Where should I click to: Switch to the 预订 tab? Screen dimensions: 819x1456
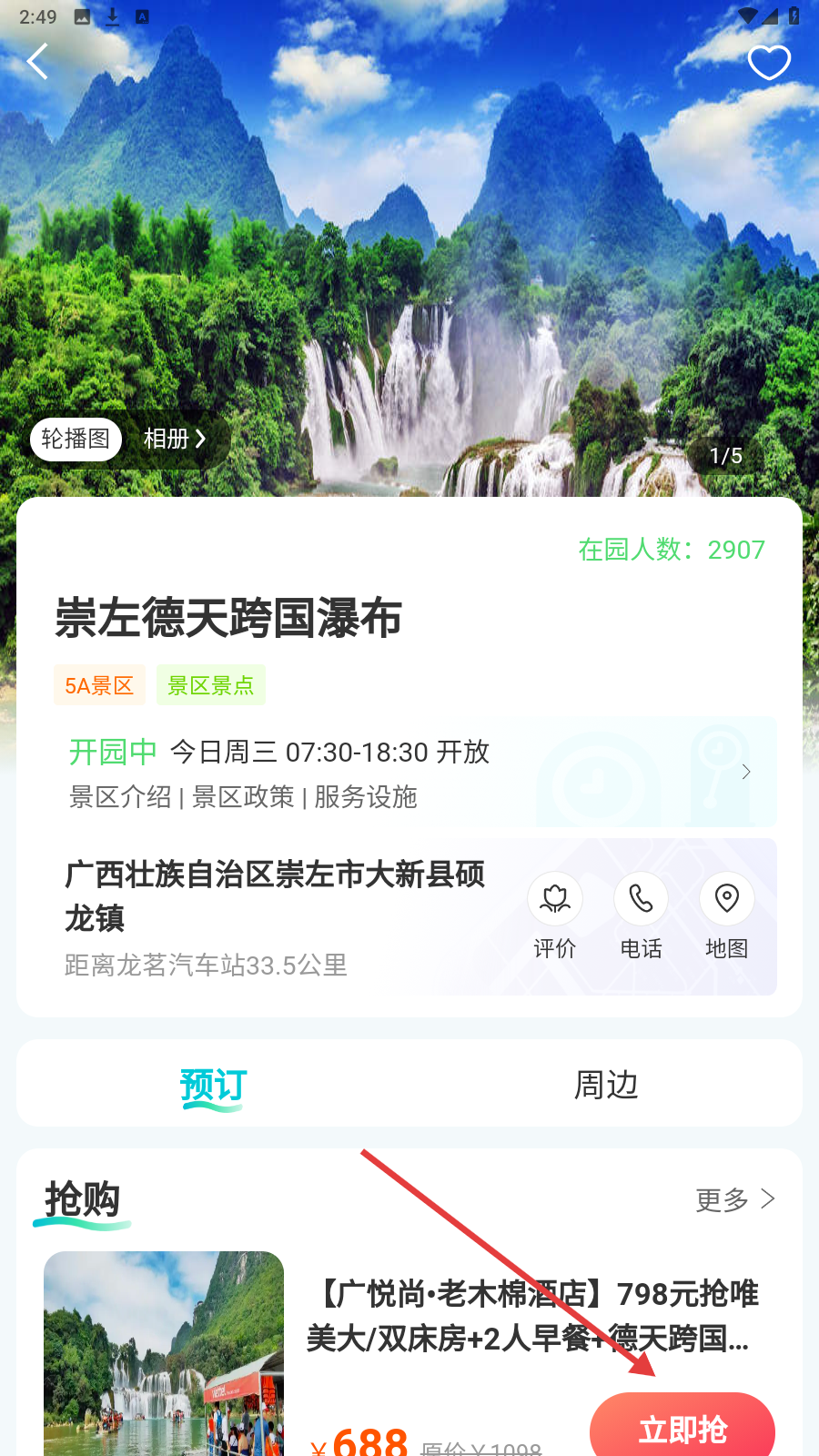pyautogui.click(x=213, y=1085)
